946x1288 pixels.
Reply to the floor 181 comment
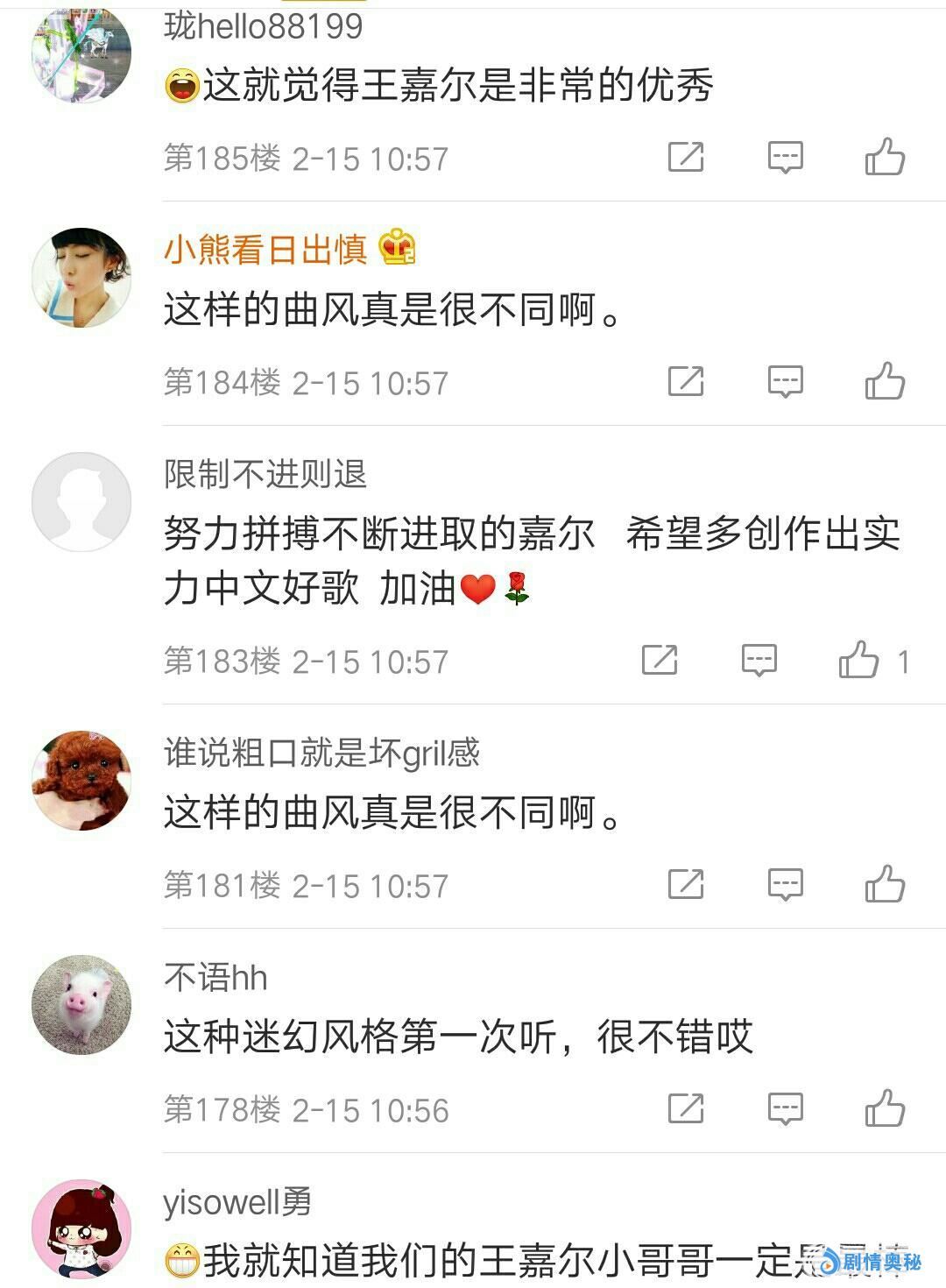tap(785, 885)
